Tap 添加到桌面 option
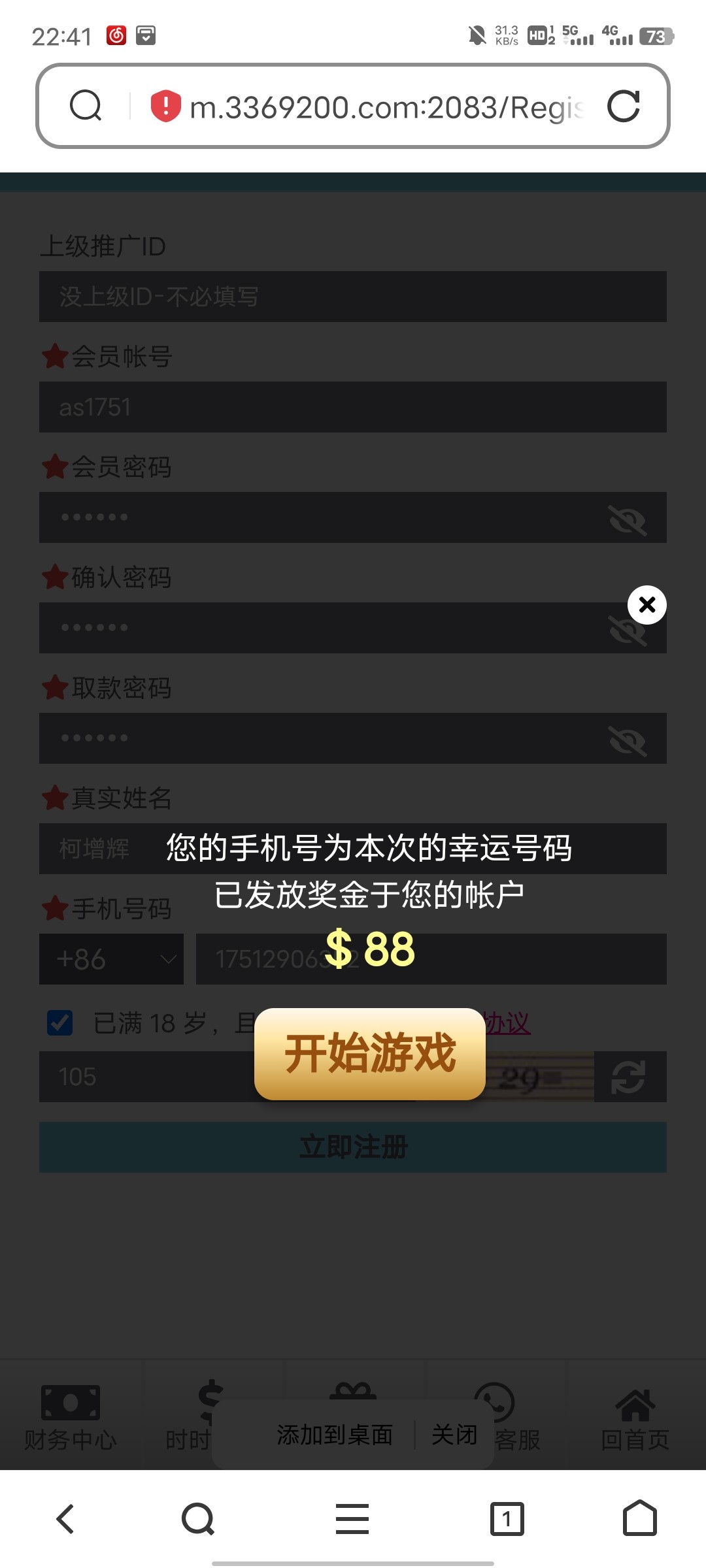Viewport: 706px width, 1568px height. pos(334,1435)
